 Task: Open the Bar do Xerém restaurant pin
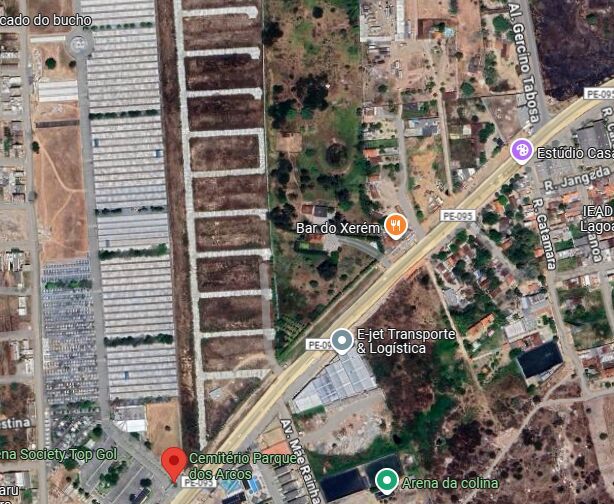tap(395, 226)
